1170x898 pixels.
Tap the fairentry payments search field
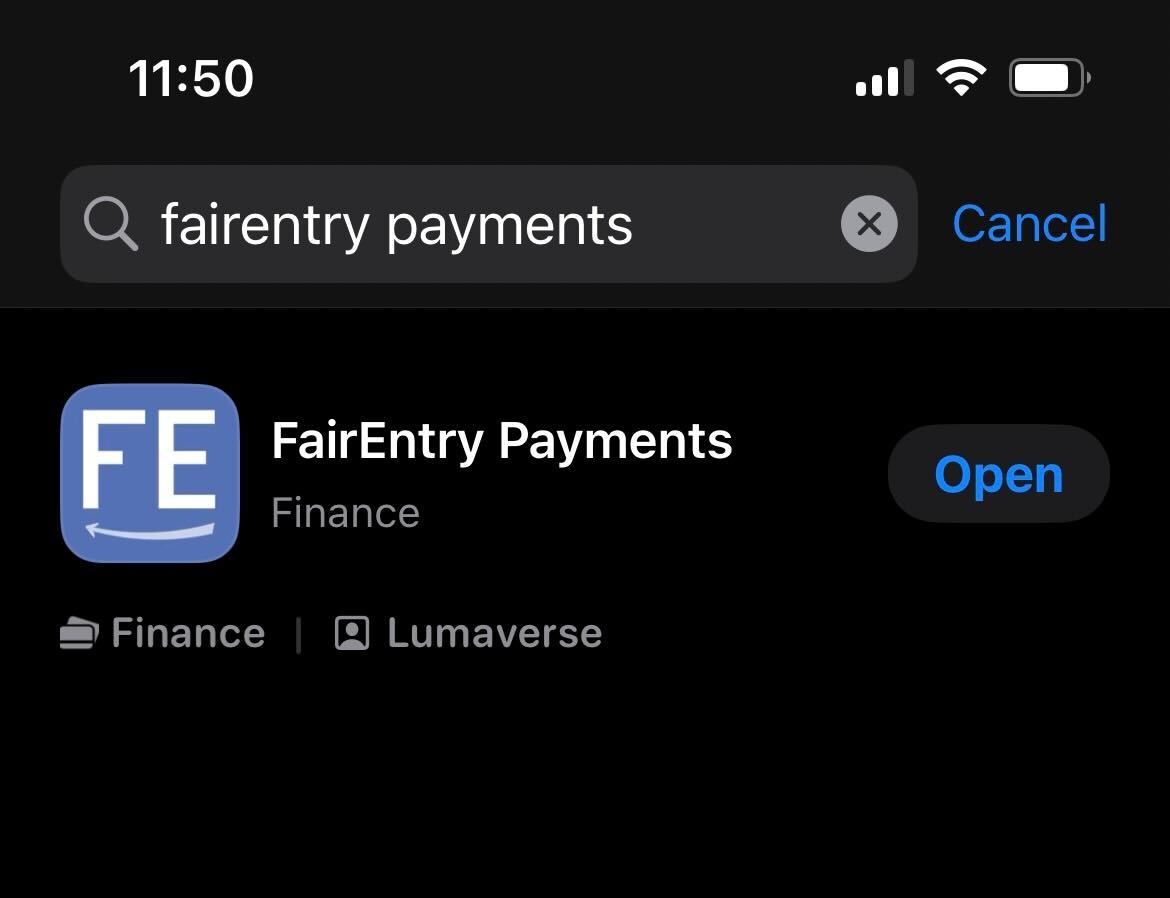click(450, 224)
